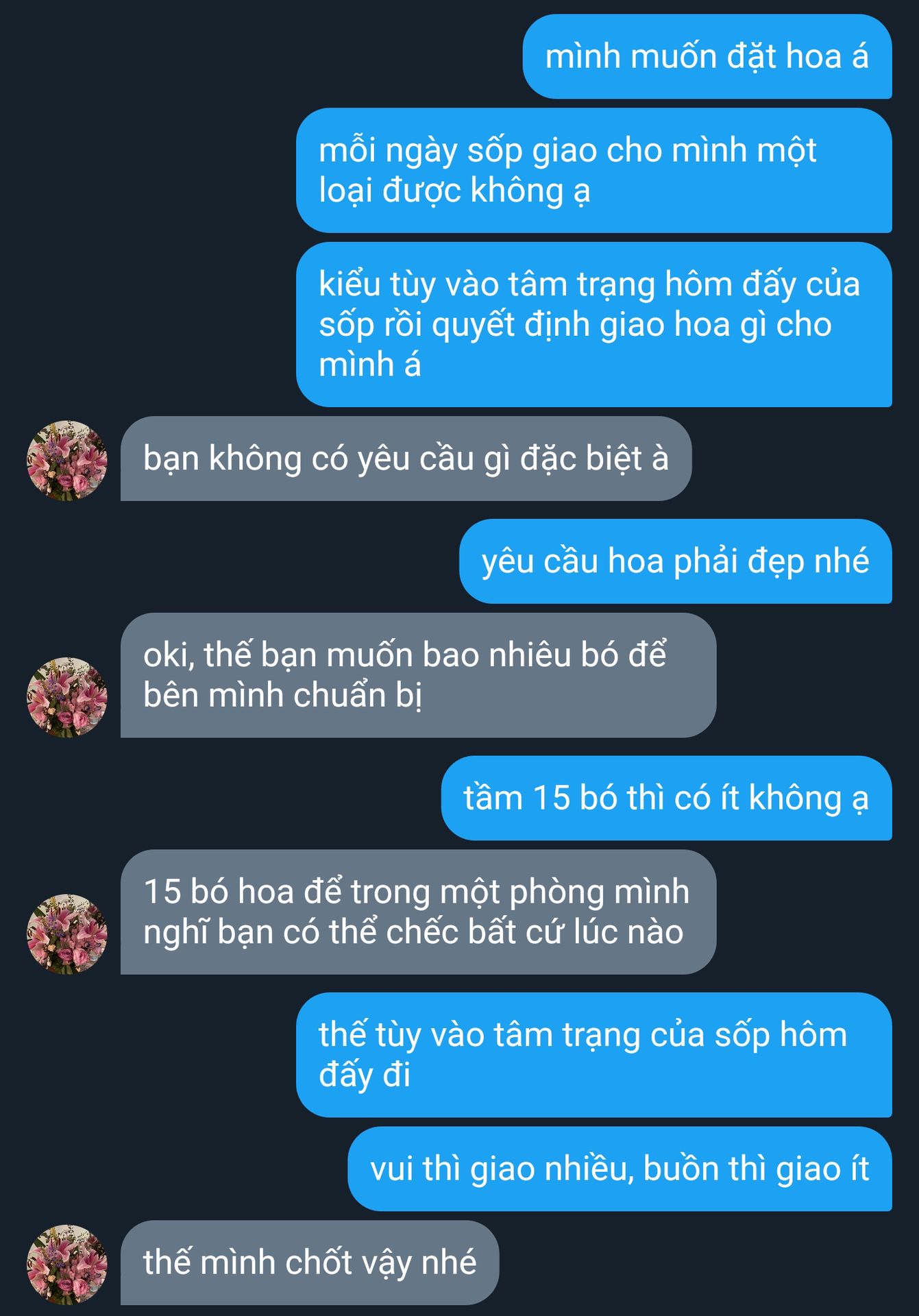The height and width of the screenshot is (1316, 919).
Task: Open profile picture beside "15 bó hoa để trong" message
Action: (66, 934)
